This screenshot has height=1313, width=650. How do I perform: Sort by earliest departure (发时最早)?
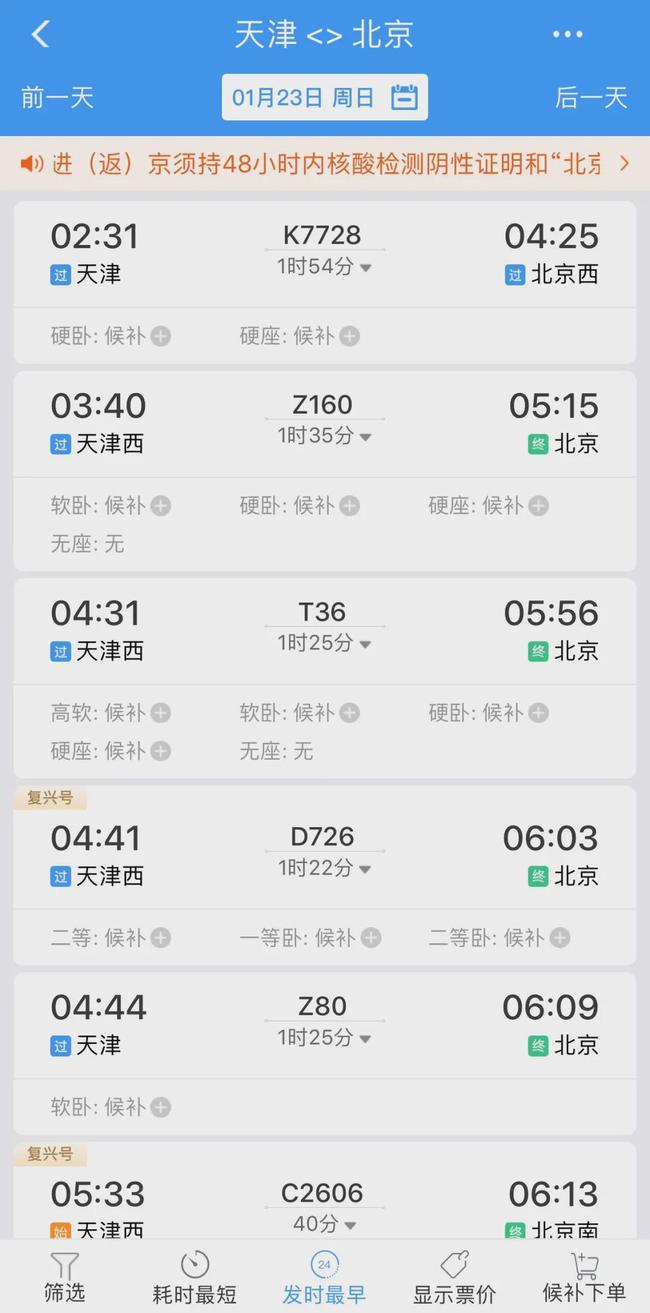tap(324, 1277)
